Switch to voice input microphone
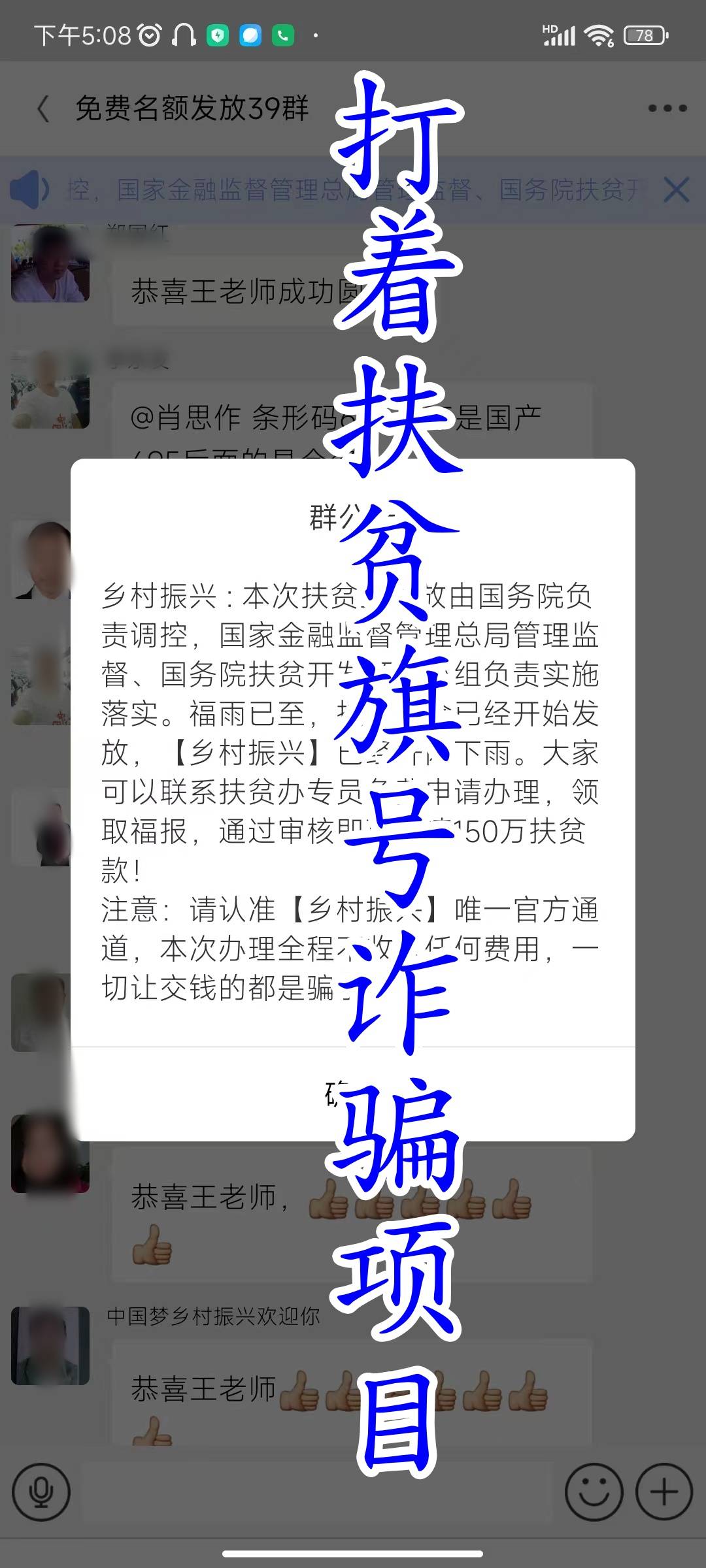Image resolution: width=706 pixels, height=1568 pixels. coord(41,1492)
